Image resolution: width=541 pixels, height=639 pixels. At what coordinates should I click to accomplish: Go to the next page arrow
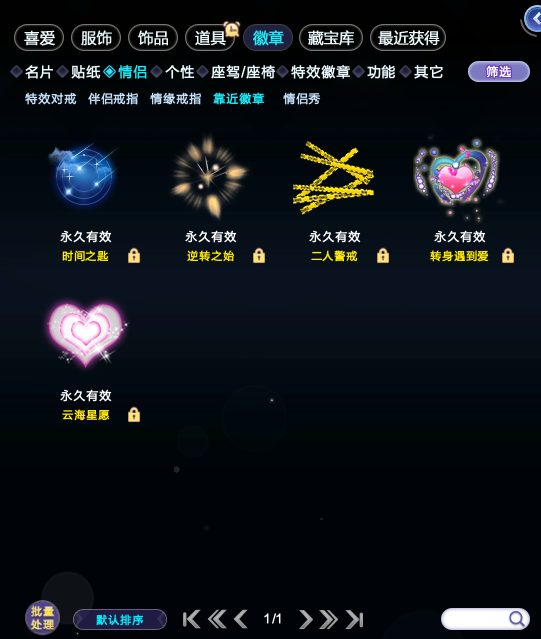pos(306,619)
